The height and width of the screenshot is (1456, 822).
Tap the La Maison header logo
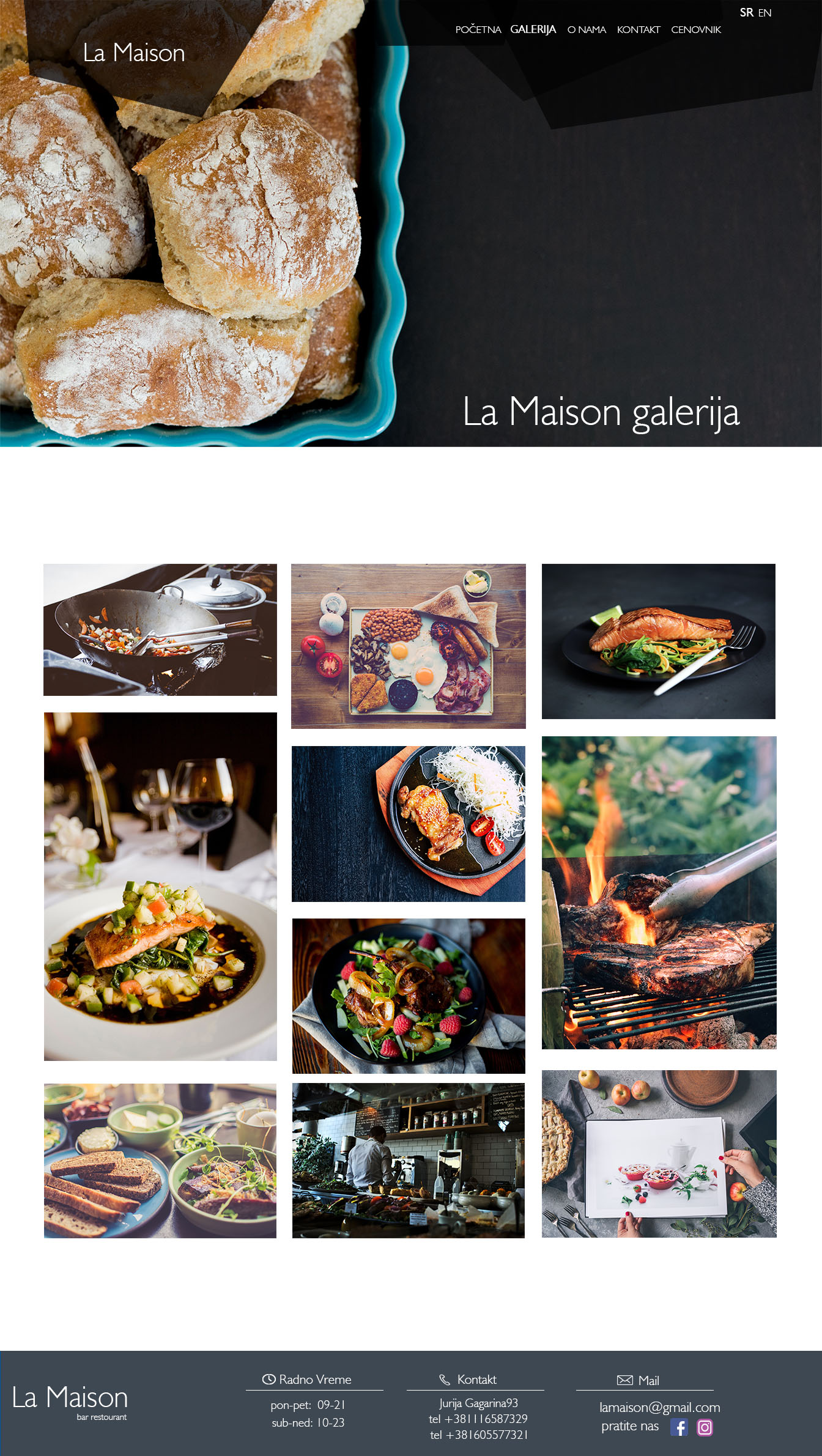click(134, 53)
